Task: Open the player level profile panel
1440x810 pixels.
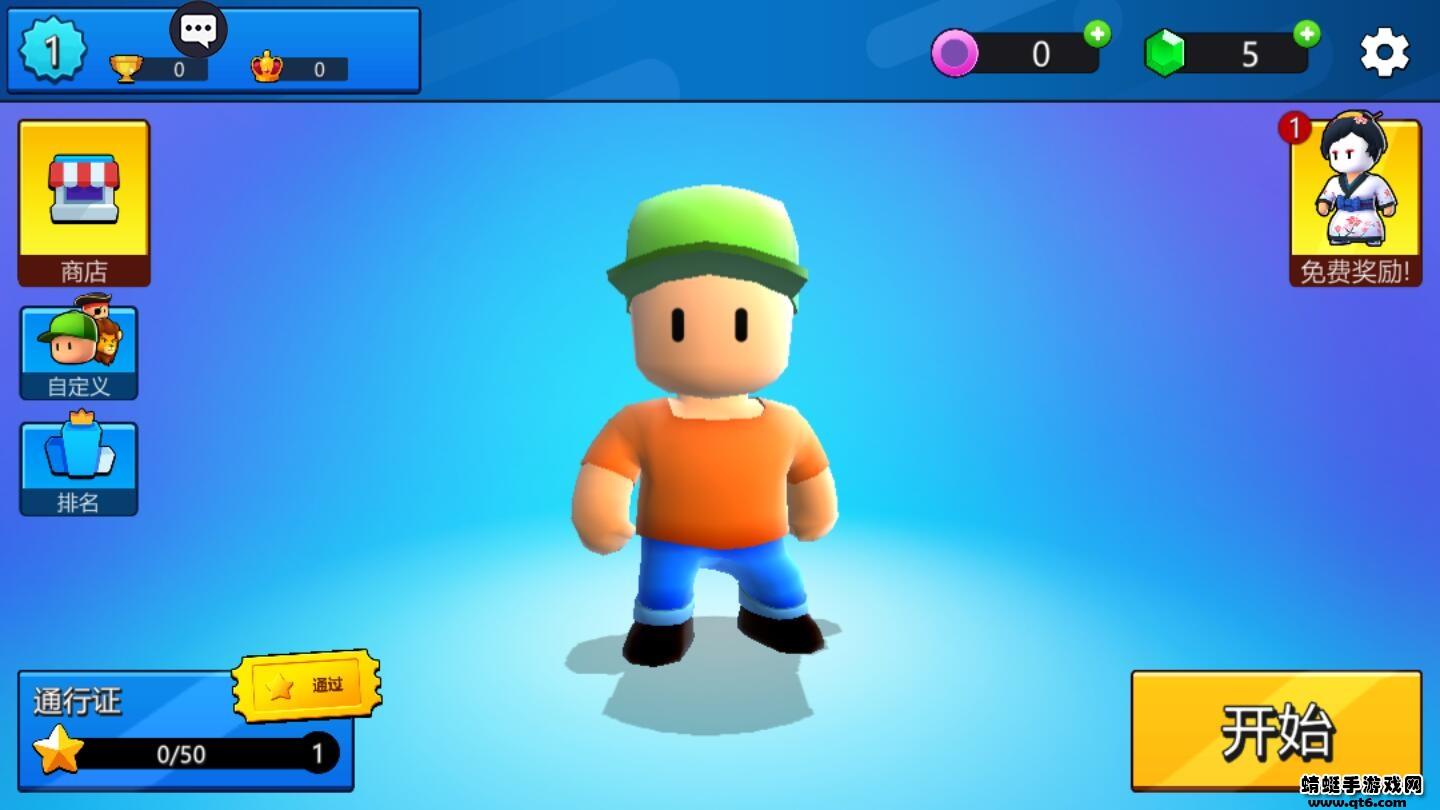Action: [x=53, y=50]
